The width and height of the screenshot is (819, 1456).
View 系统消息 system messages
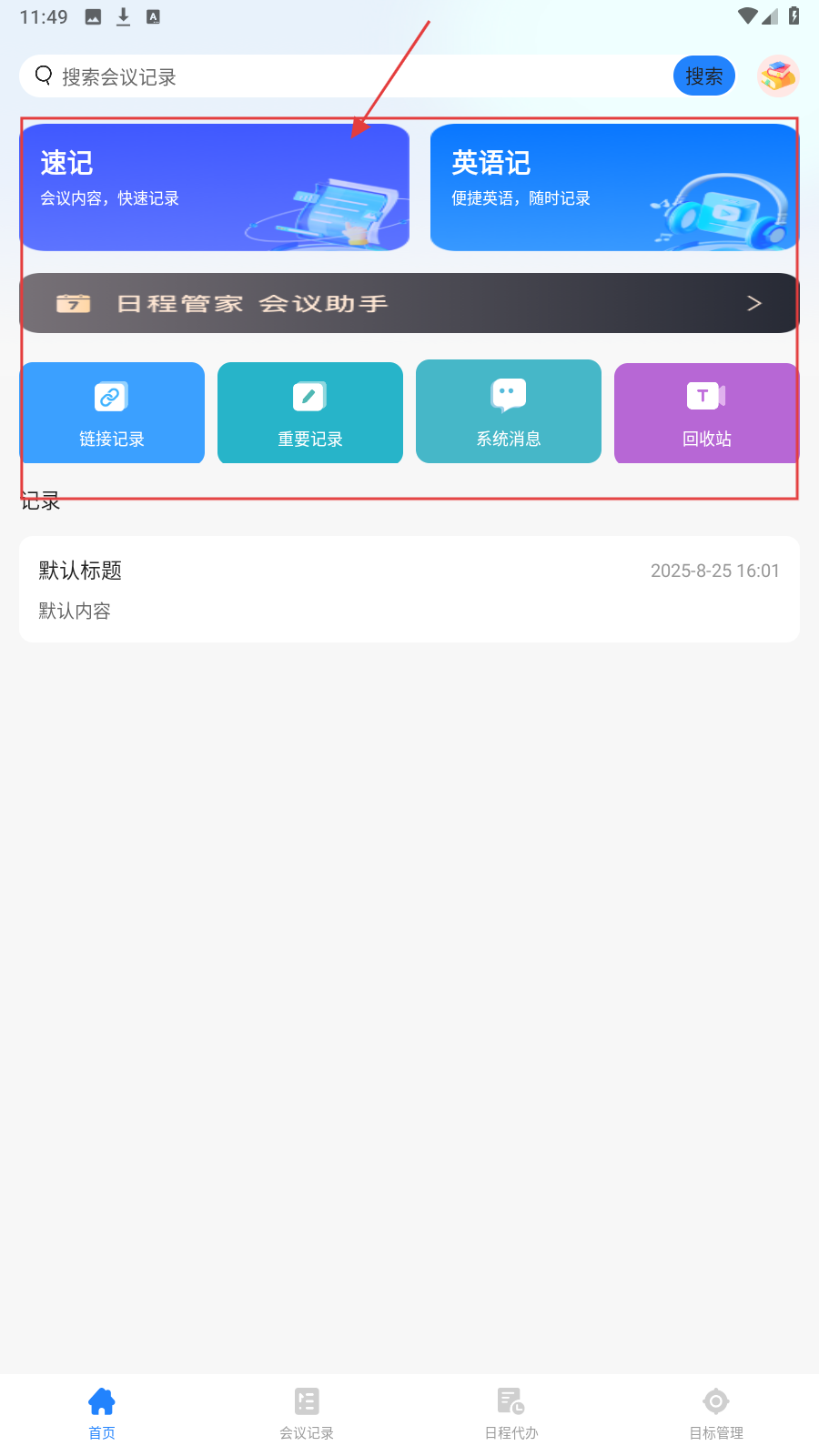(509, 412)
